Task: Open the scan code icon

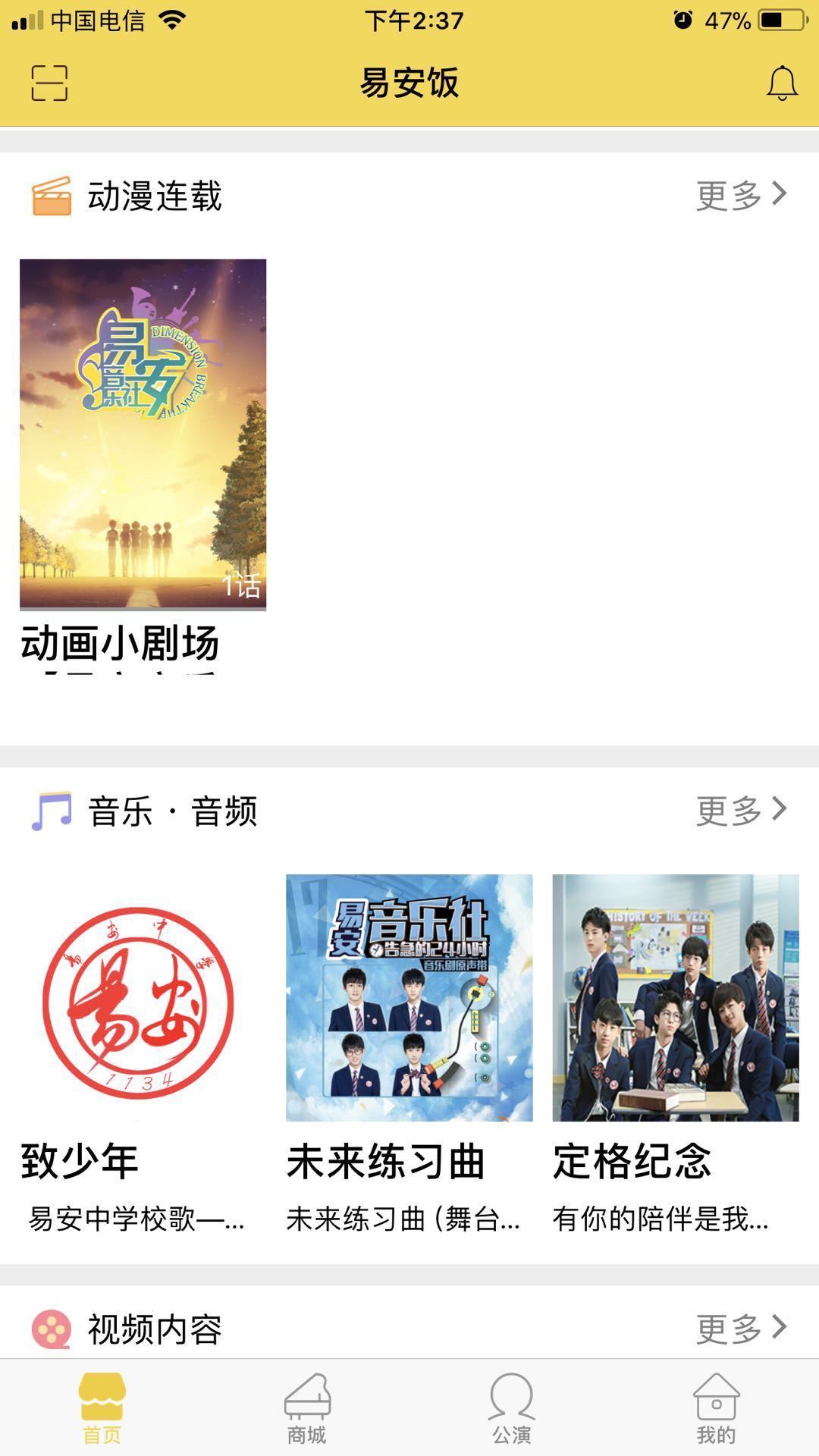Action: 49,83
